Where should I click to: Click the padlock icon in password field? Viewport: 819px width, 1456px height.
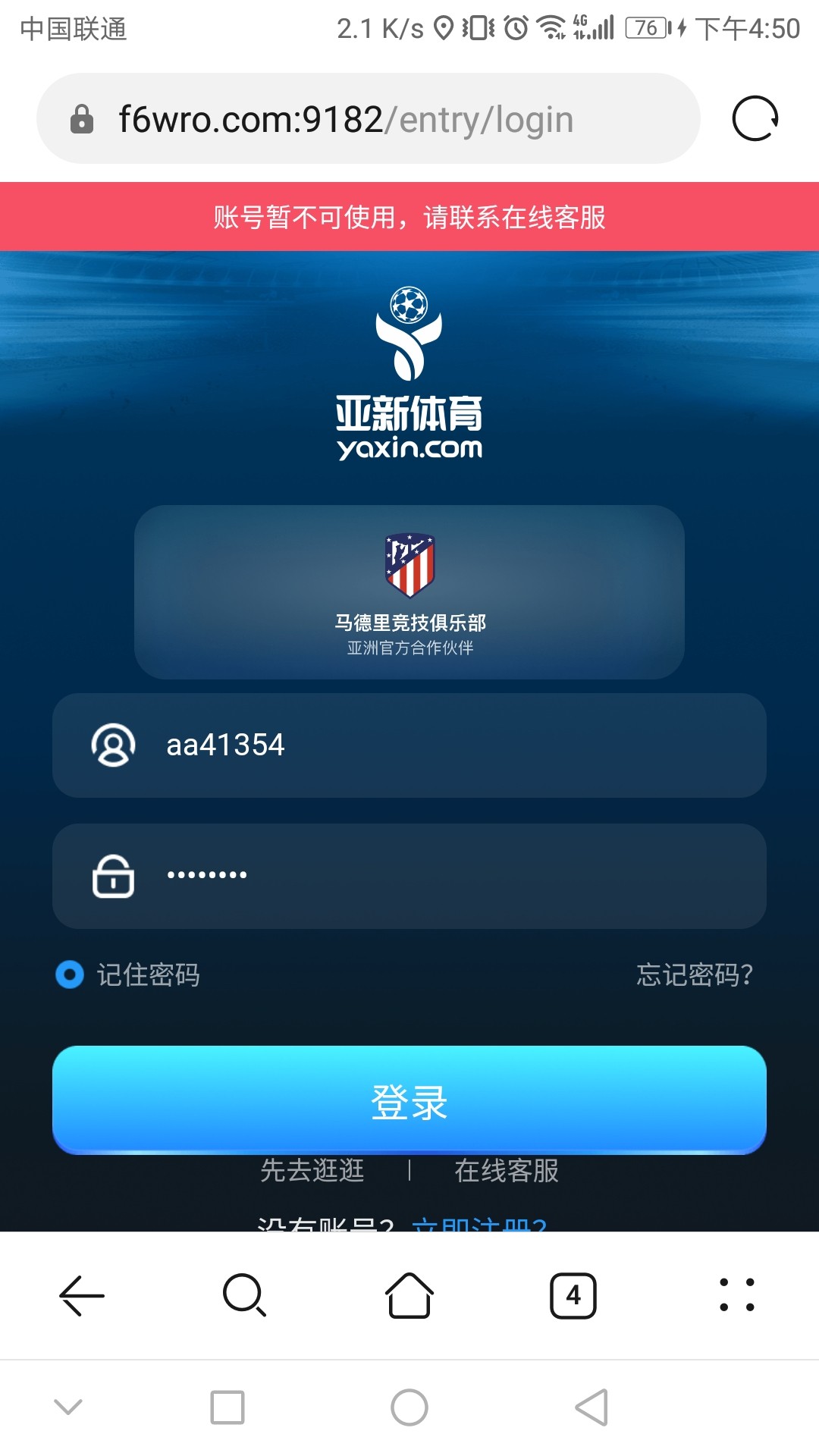[114, 877]
